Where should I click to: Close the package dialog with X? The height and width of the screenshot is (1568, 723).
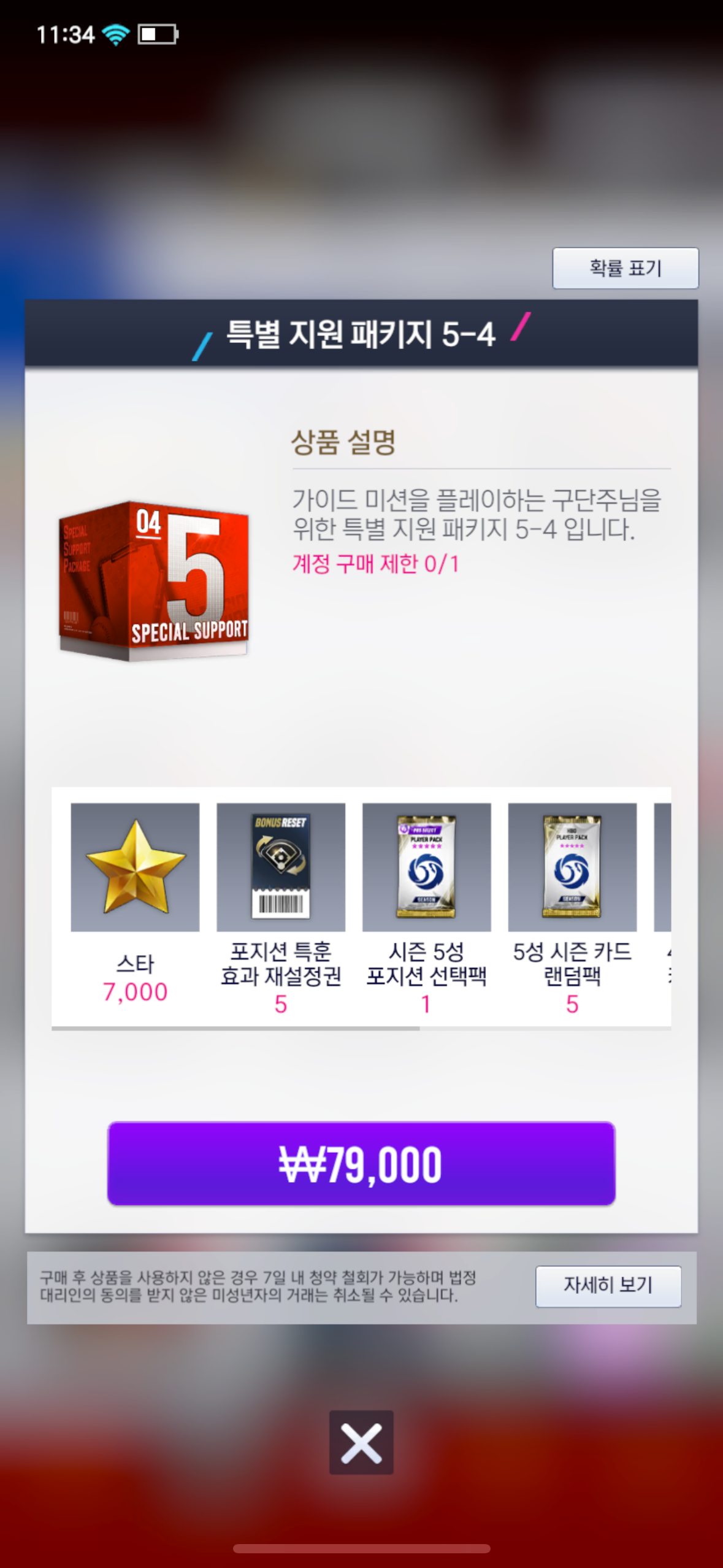[361, 1442]
